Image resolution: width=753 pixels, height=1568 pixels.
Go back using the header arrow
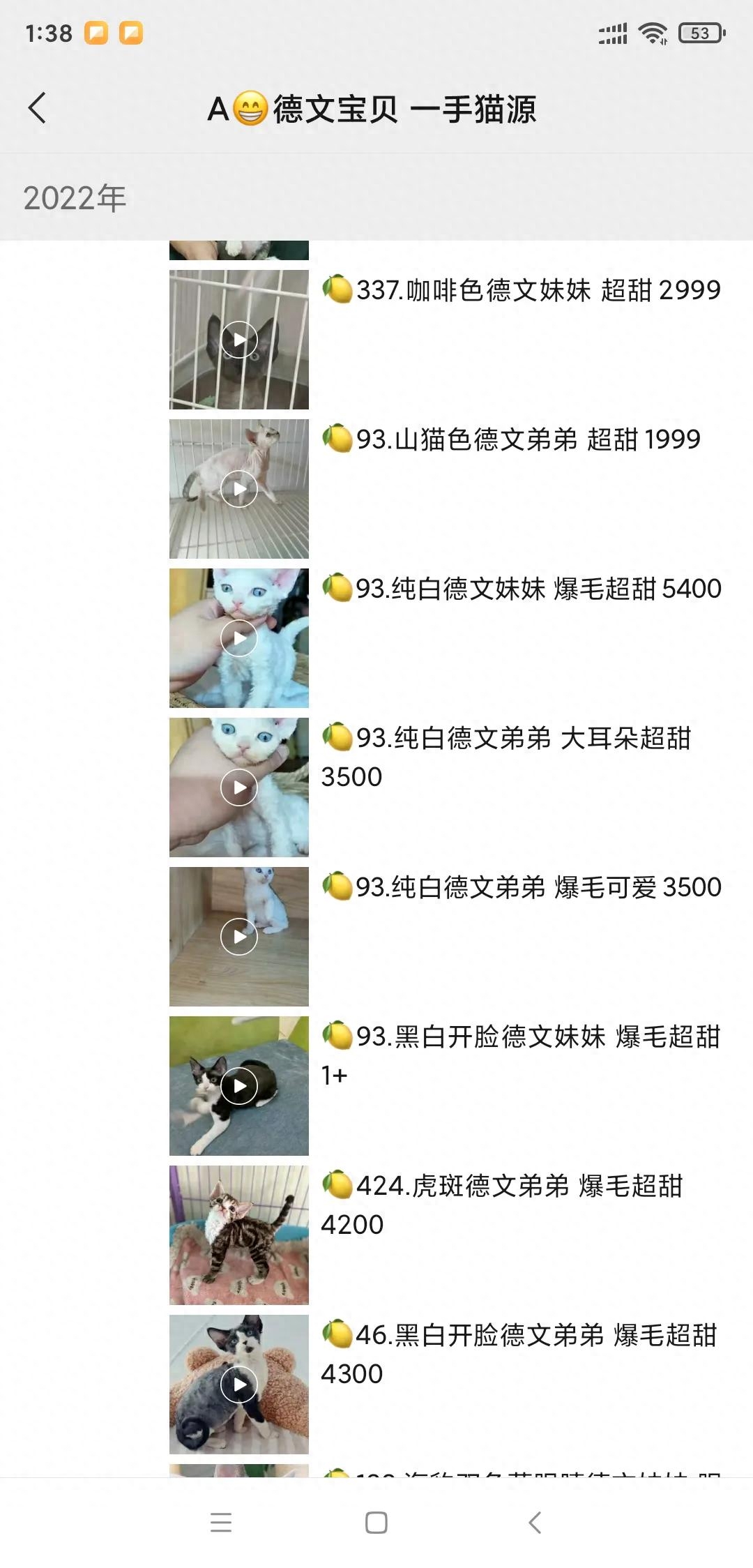(38, 108)
